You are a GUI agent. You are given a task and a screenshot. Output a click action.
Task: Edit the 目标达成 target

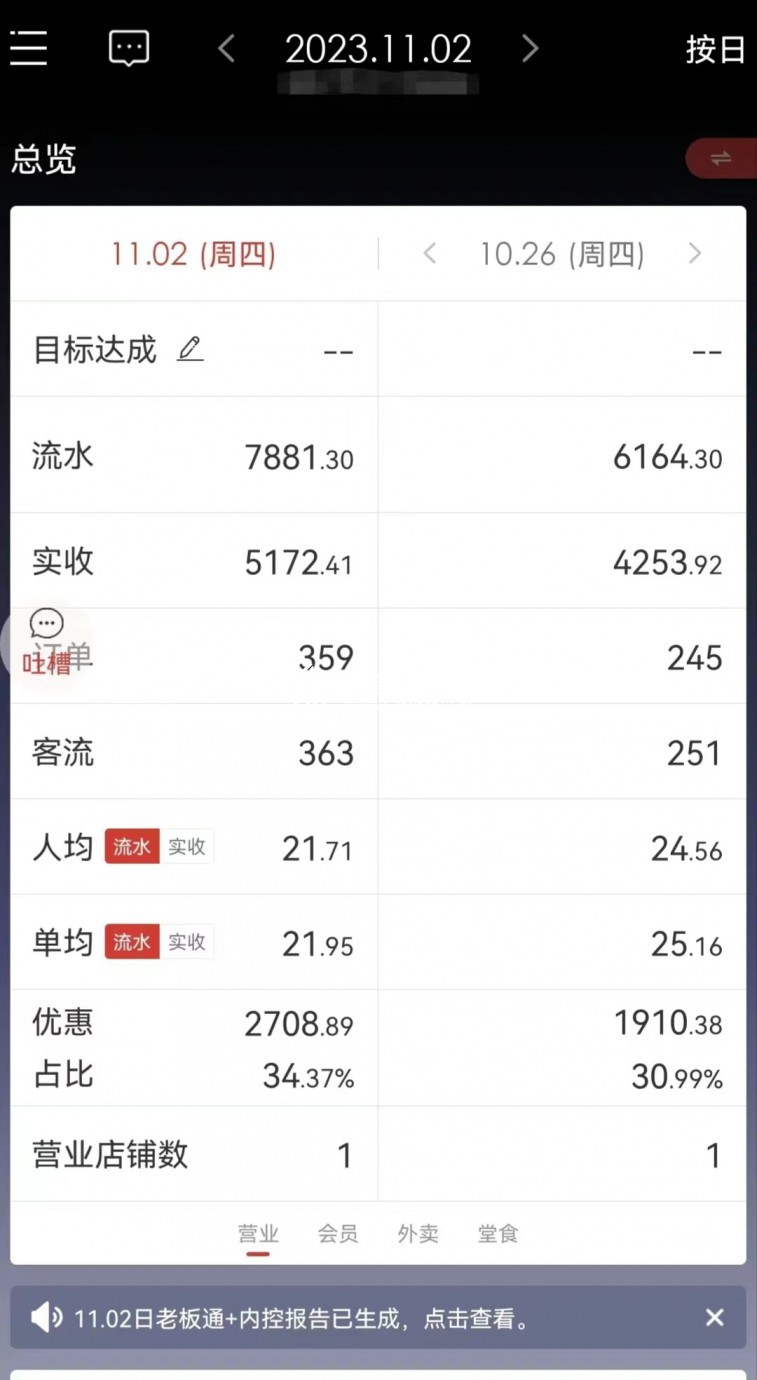click(x=190, y=349)
